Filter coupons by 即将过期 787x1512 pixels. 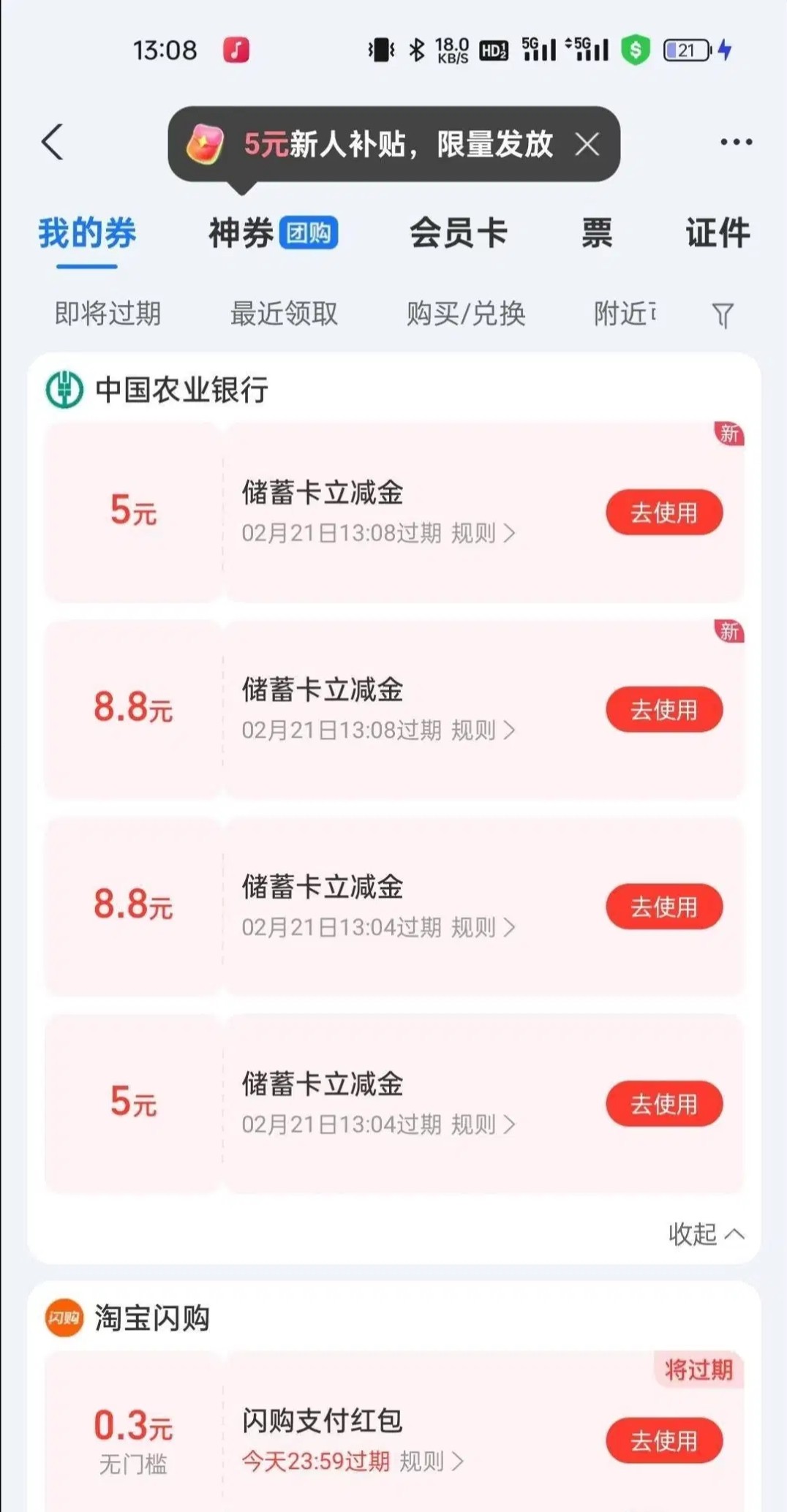(108, 314)
